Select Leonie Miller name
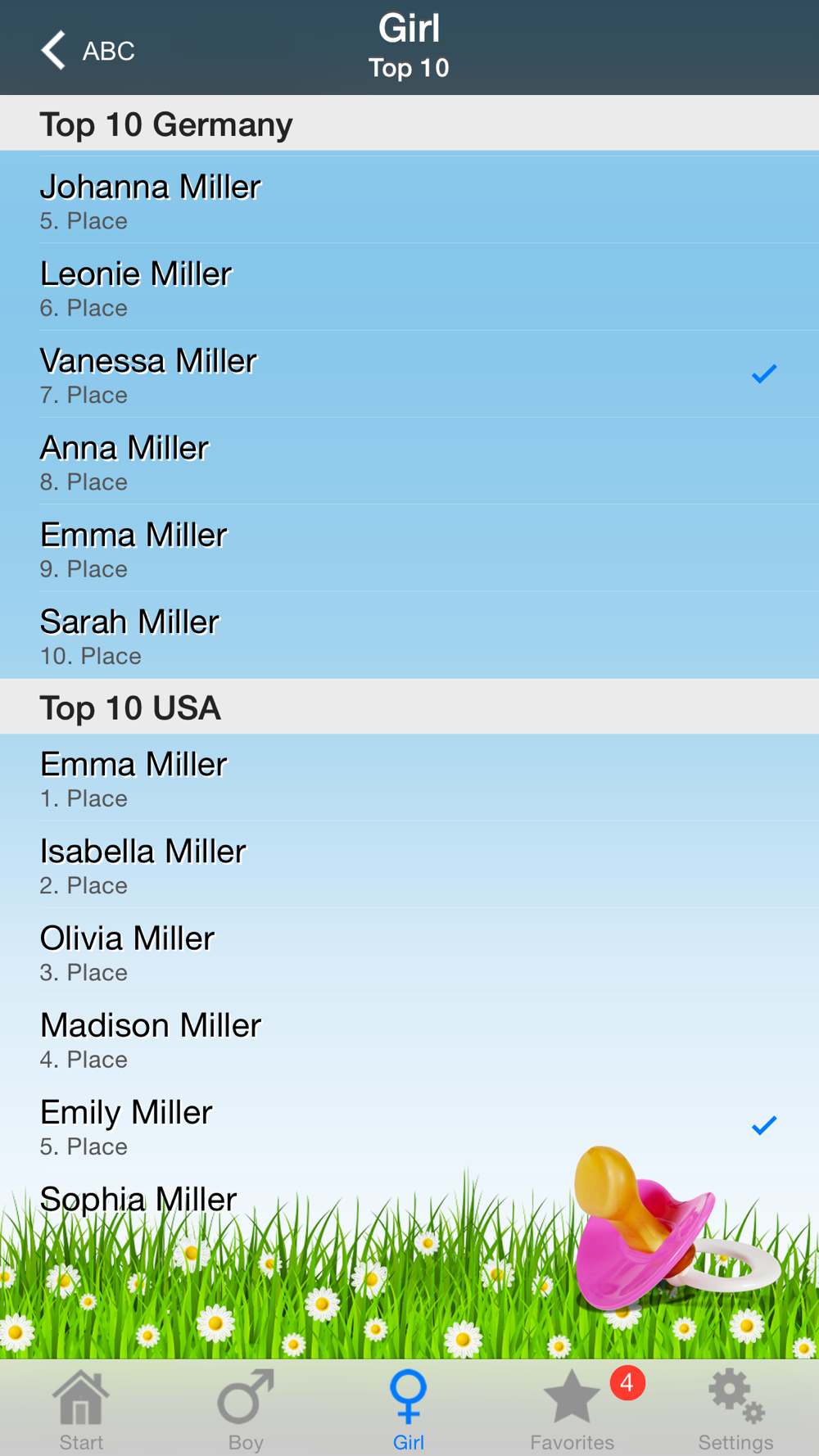 coord(136,287)
